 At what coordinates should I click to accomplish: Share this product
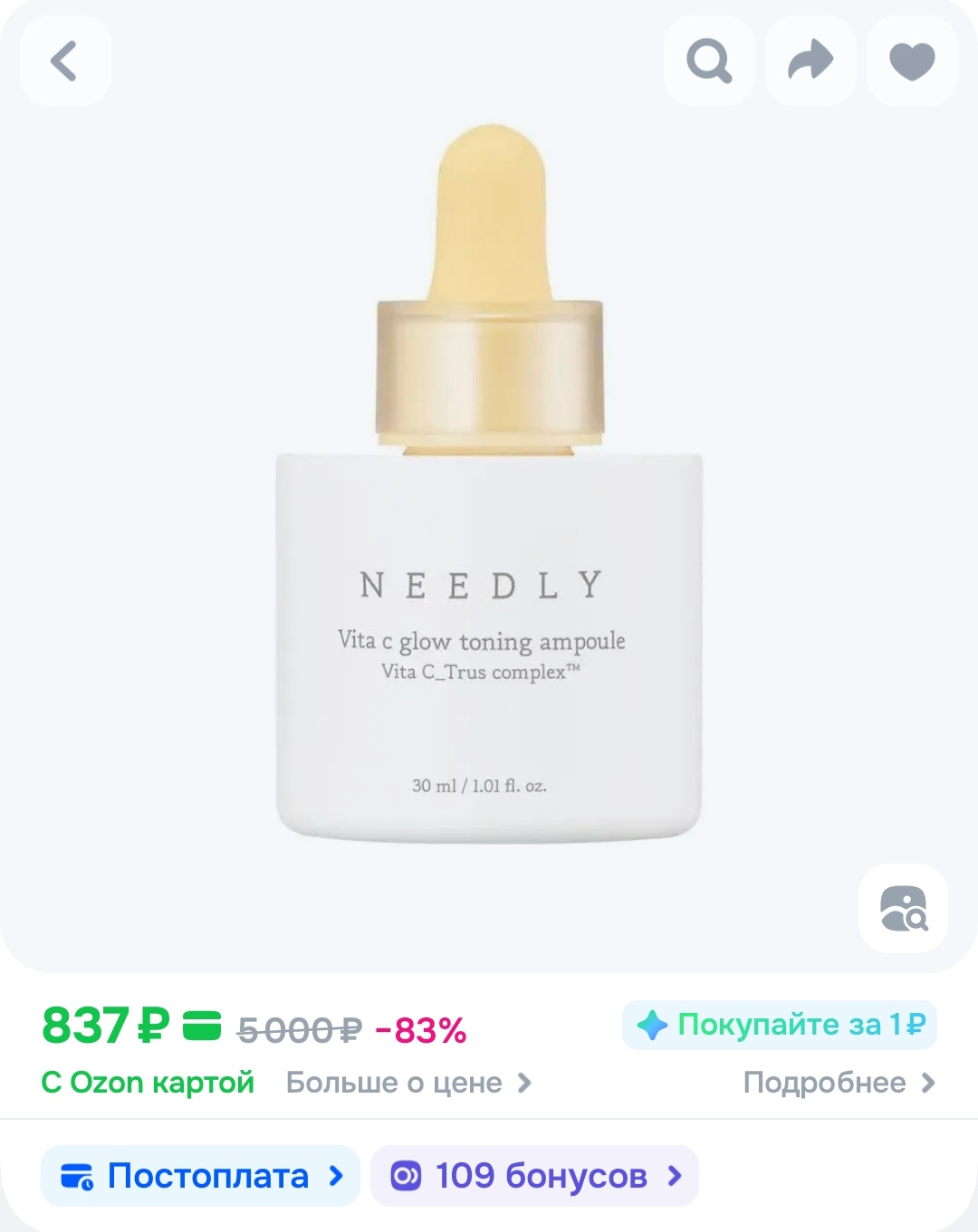(x=810, y=62)
